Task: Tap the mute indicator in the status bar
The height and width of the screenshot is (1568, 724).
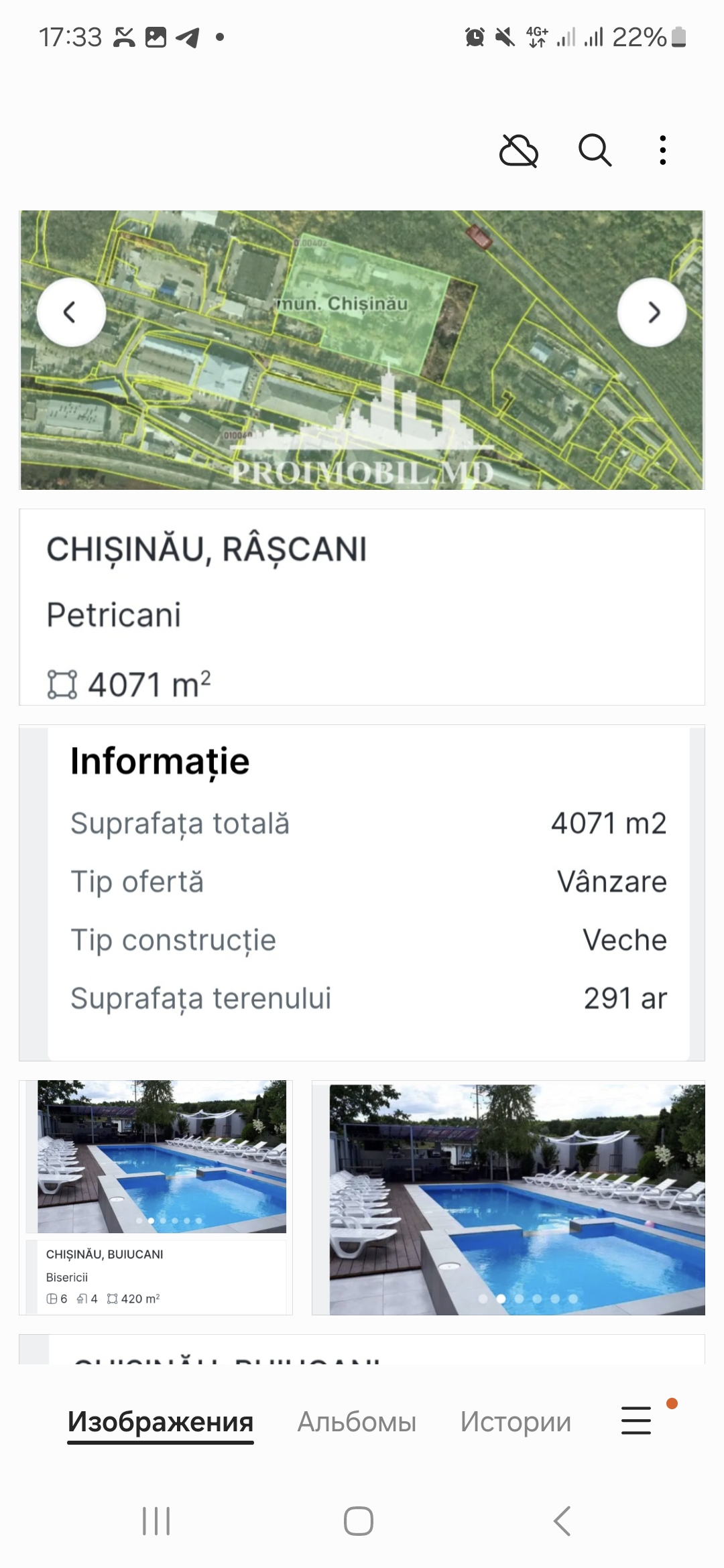Action: pos(506,38)
